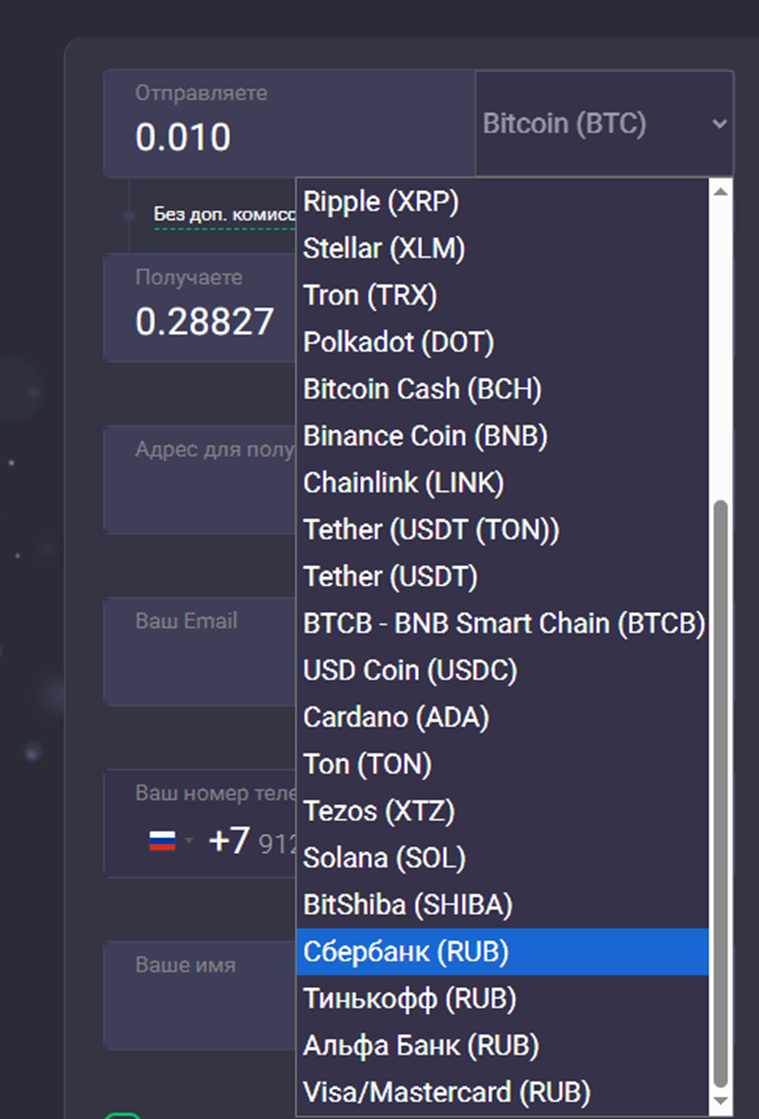759x1119 pixels.
Task: Select BitShiba (SHIBA)
Action: [407, 905]
